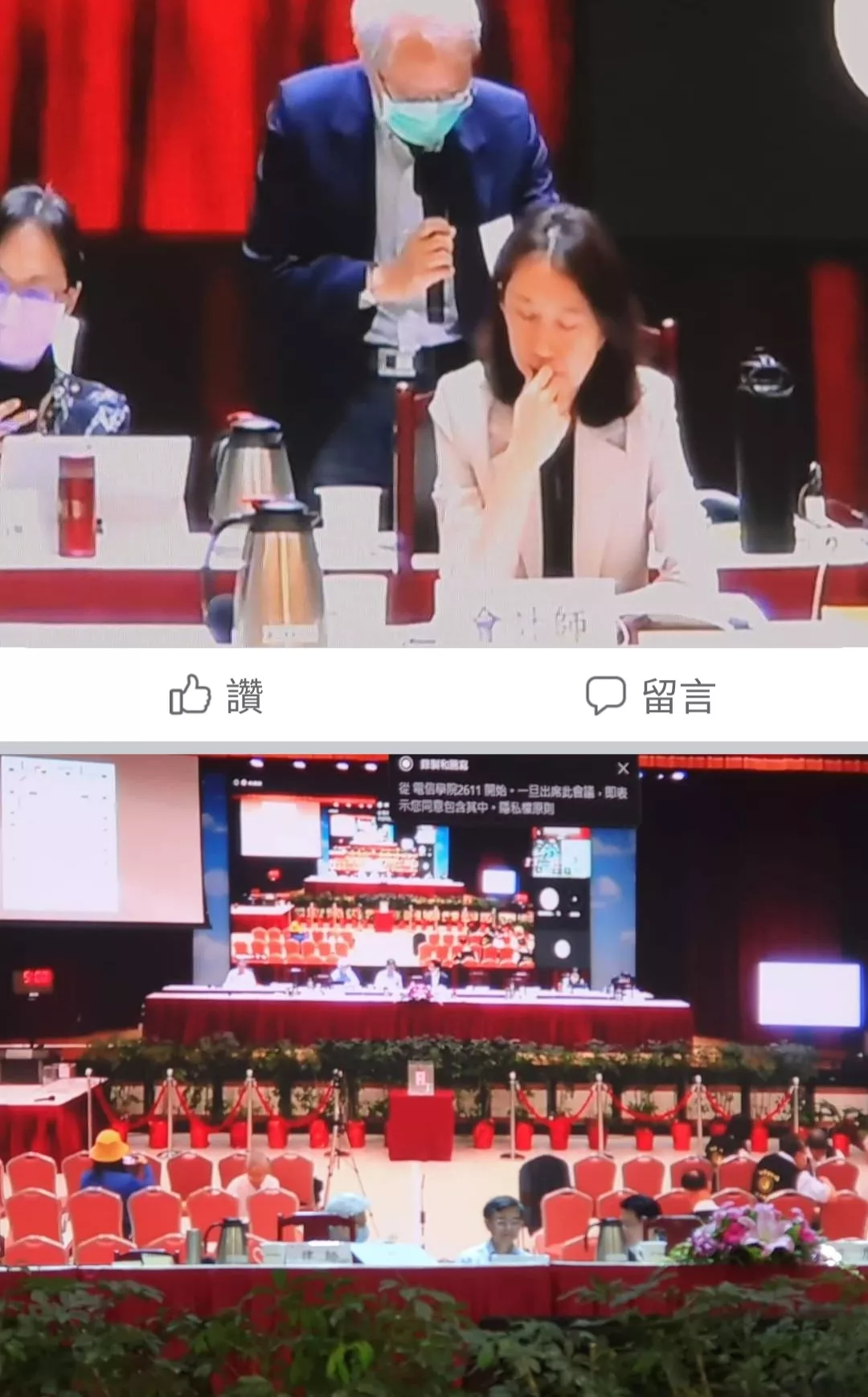Screen dimensions: 868x1397
Task: Like the post with 讚 button
Action: pyautogui.click(x=217, y=695)
